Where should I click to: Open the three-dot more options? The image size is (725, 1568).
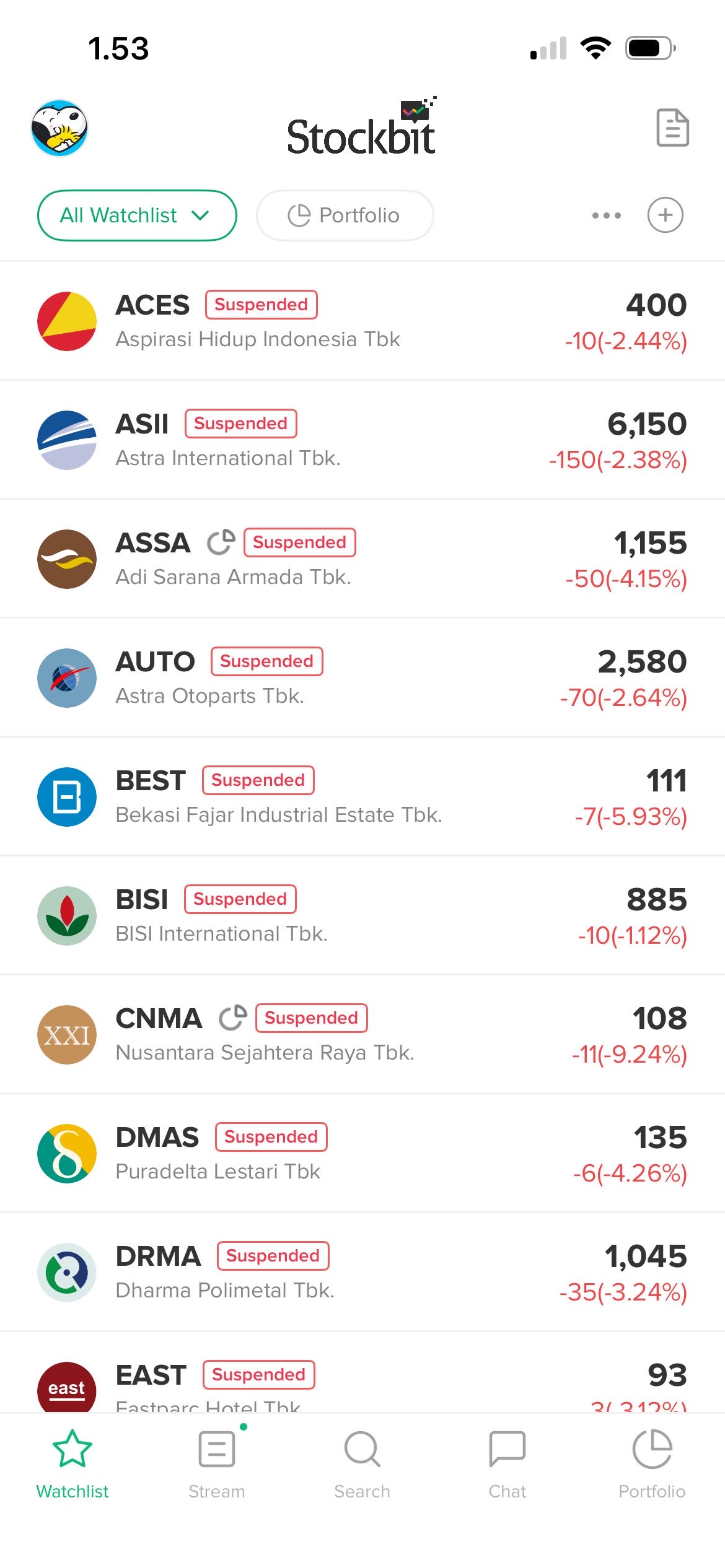[606, 216]
